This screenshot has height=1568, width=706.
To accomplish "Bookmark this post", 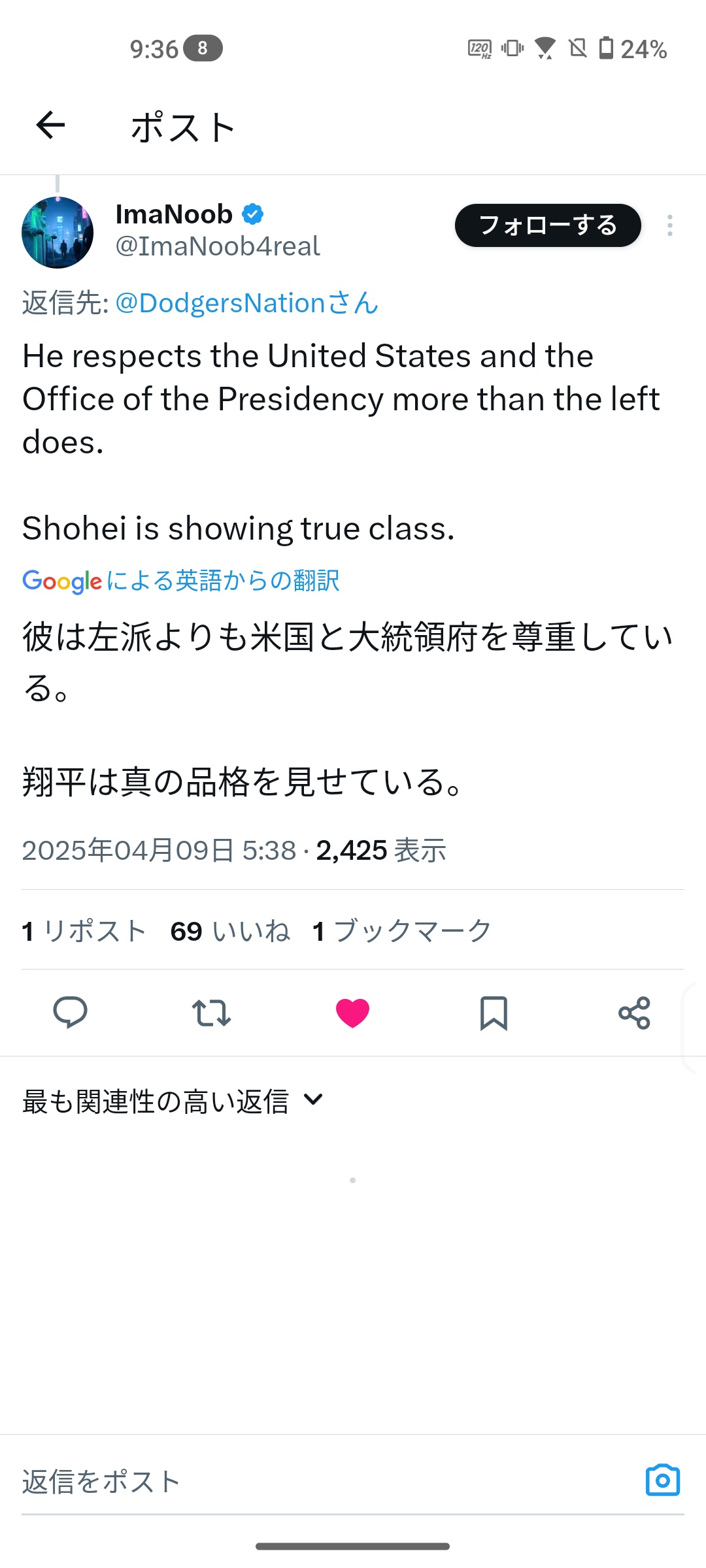I will 494,1013.
